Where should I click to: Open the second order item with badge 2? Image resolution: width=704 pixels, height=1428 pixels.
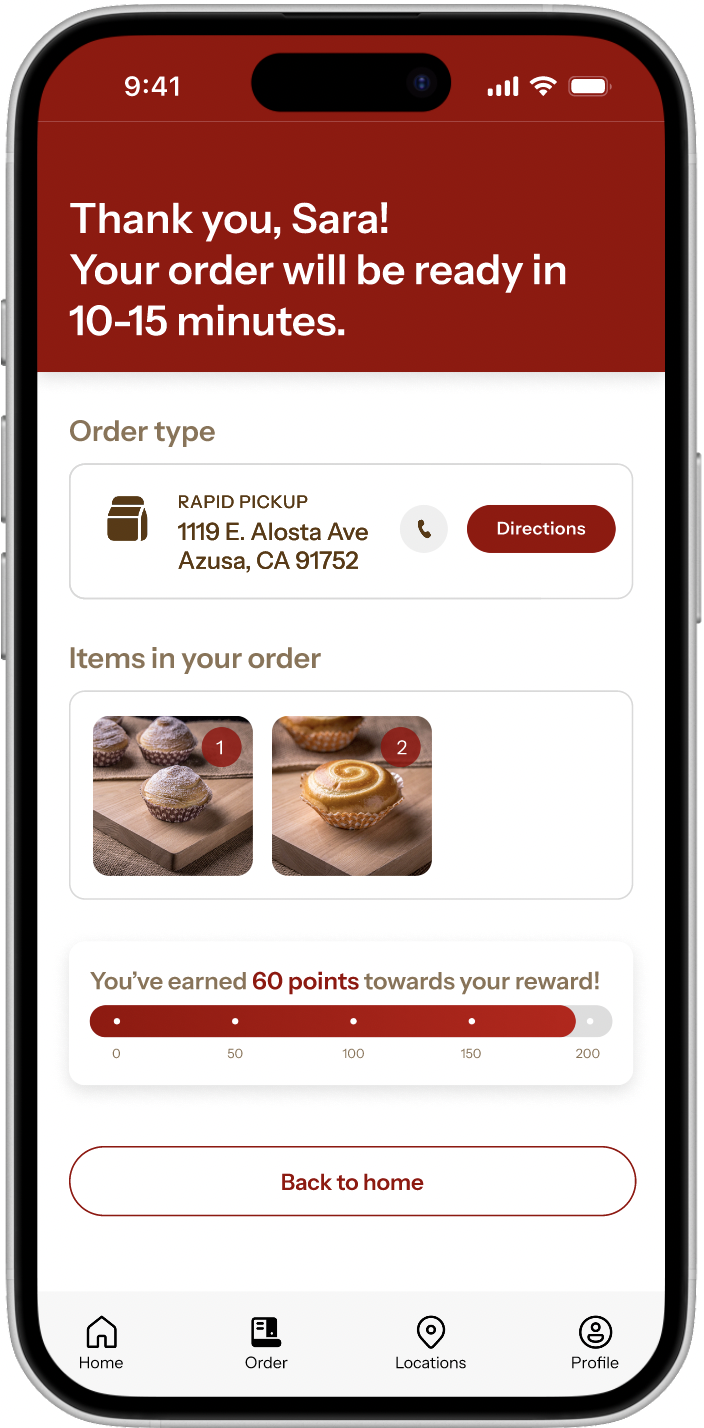(352, 796)
